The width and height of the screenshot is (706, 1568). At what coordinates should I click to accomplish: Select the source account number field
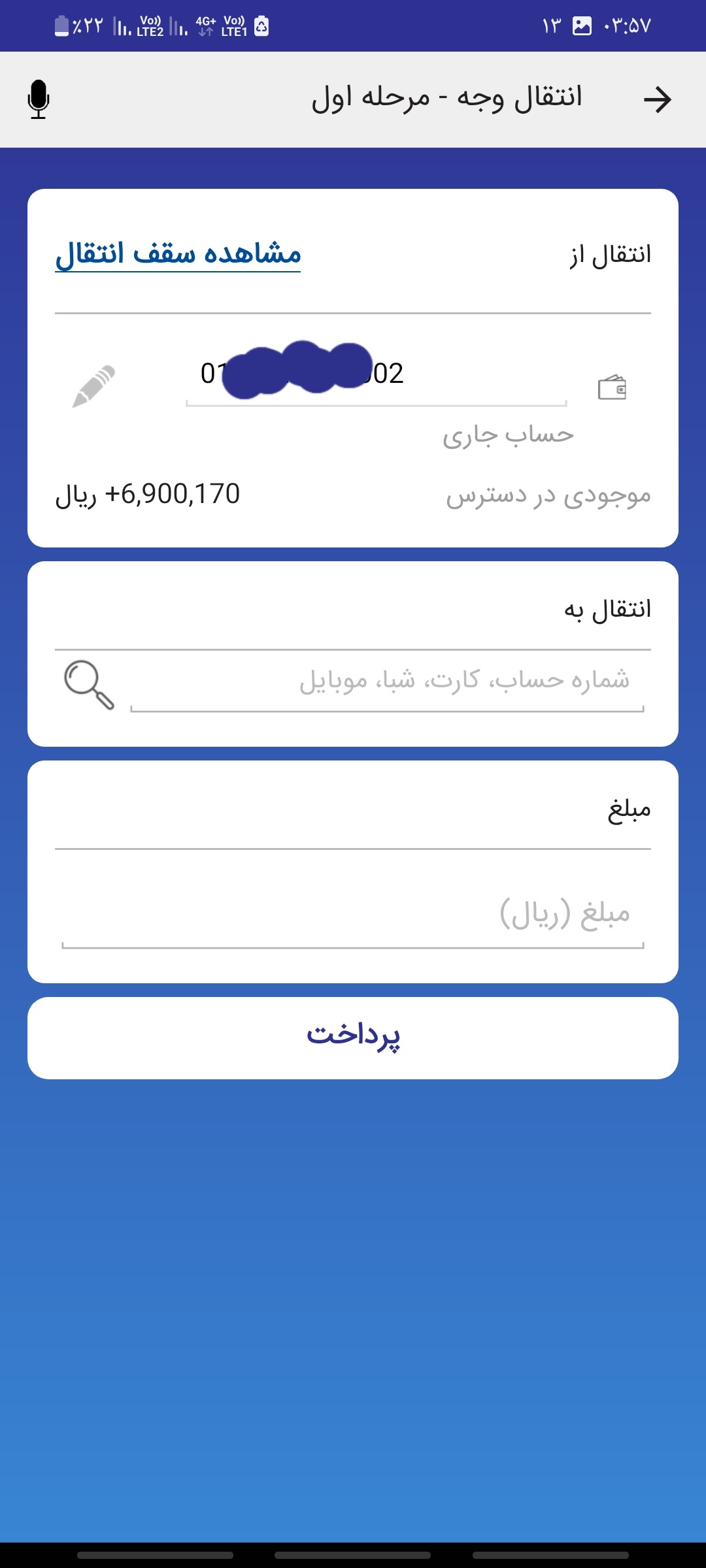point(376,375)
